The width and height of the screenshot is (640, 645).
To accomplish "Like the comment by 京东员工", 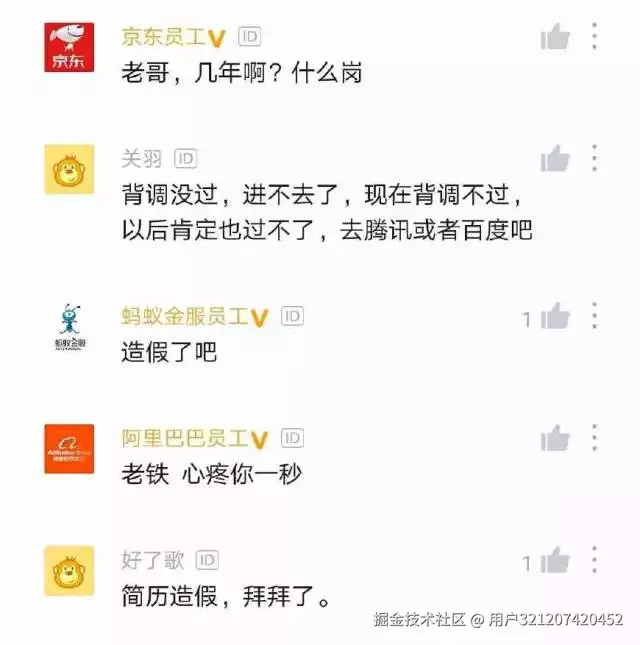I will click(555, 38).
